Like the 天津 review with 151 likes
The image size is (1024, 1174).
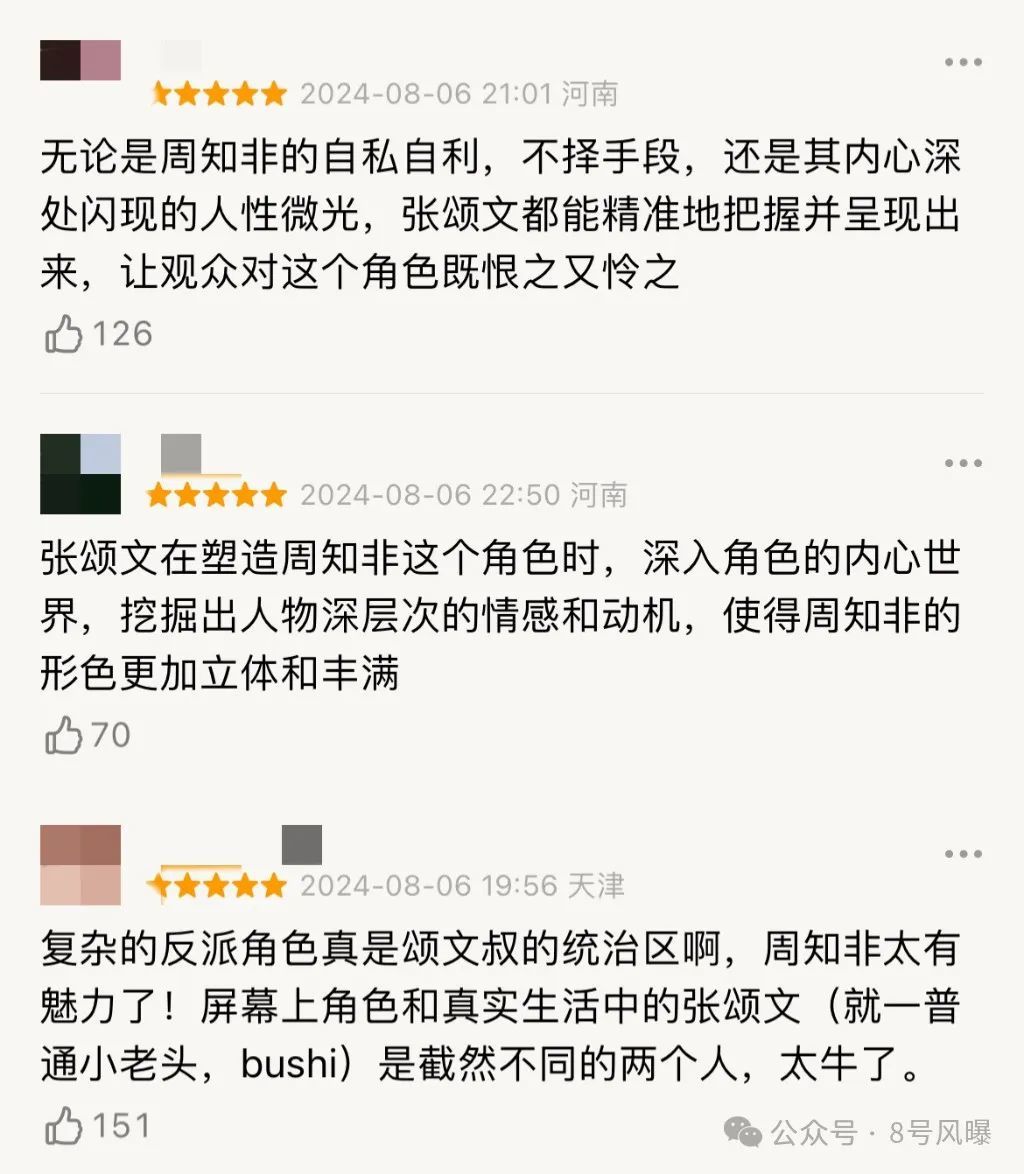pyautogui.click(x=64, y=1125)
